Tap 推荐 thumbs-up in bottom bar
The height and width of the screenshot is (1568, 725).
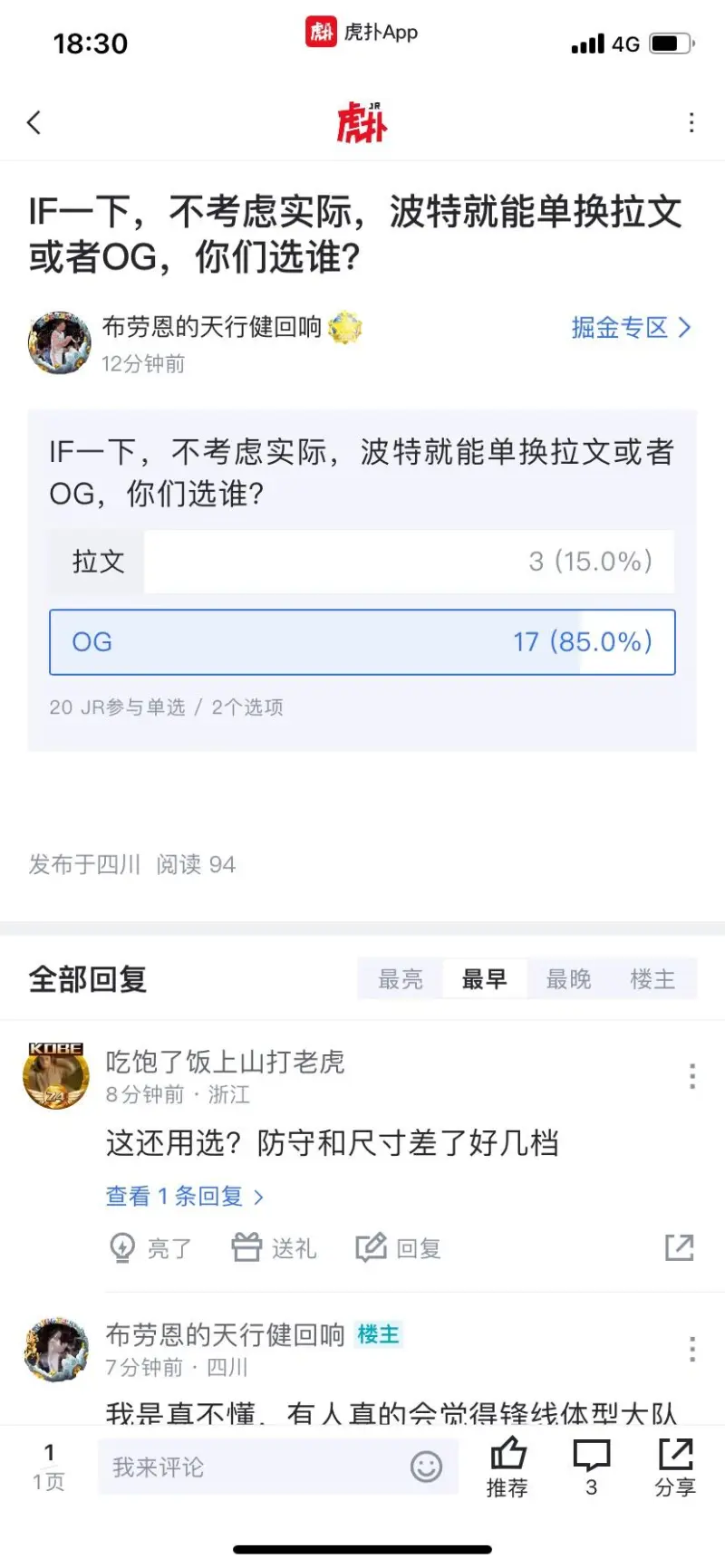click(x=507, y=1467)
